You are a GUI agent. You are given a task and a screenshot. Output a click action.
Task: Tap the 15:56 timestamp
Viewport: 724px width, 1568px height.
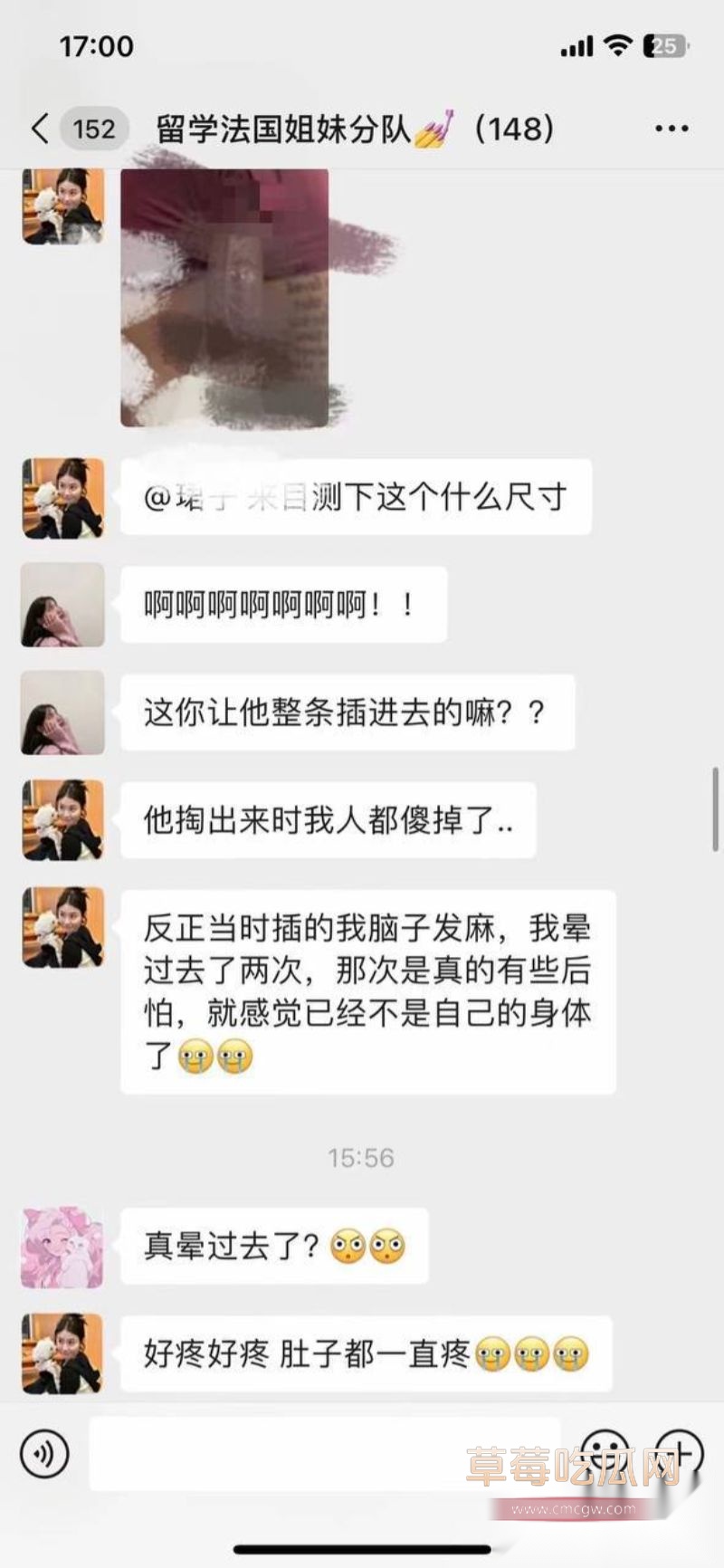pos(362,1157)
